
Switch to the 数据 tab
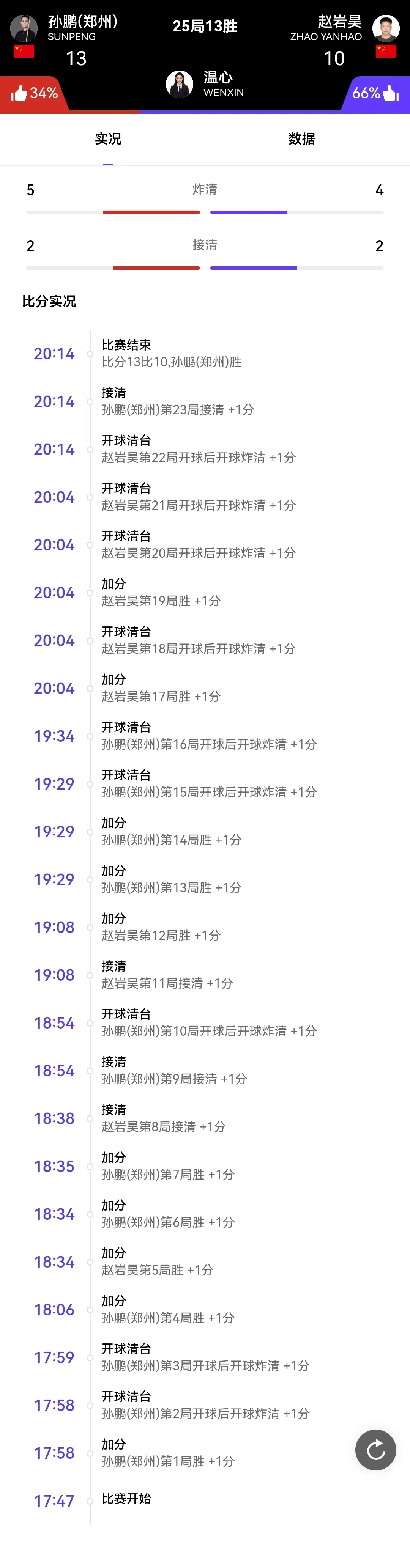click(x=301, y=139)
